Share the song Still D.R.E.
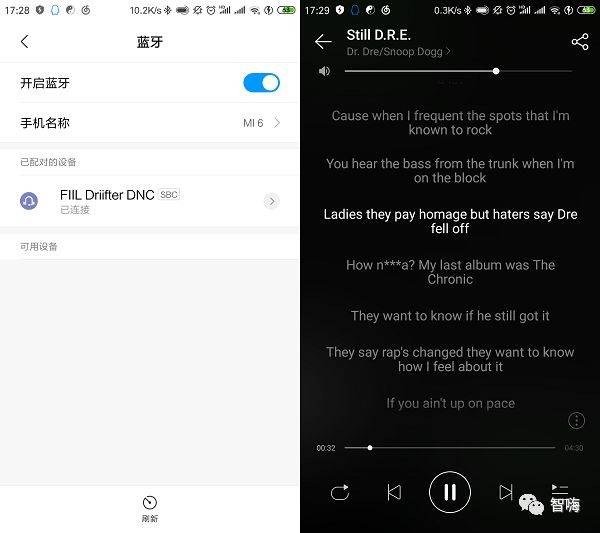This screenshot has width=600, height=533. (x=579, y=42)
